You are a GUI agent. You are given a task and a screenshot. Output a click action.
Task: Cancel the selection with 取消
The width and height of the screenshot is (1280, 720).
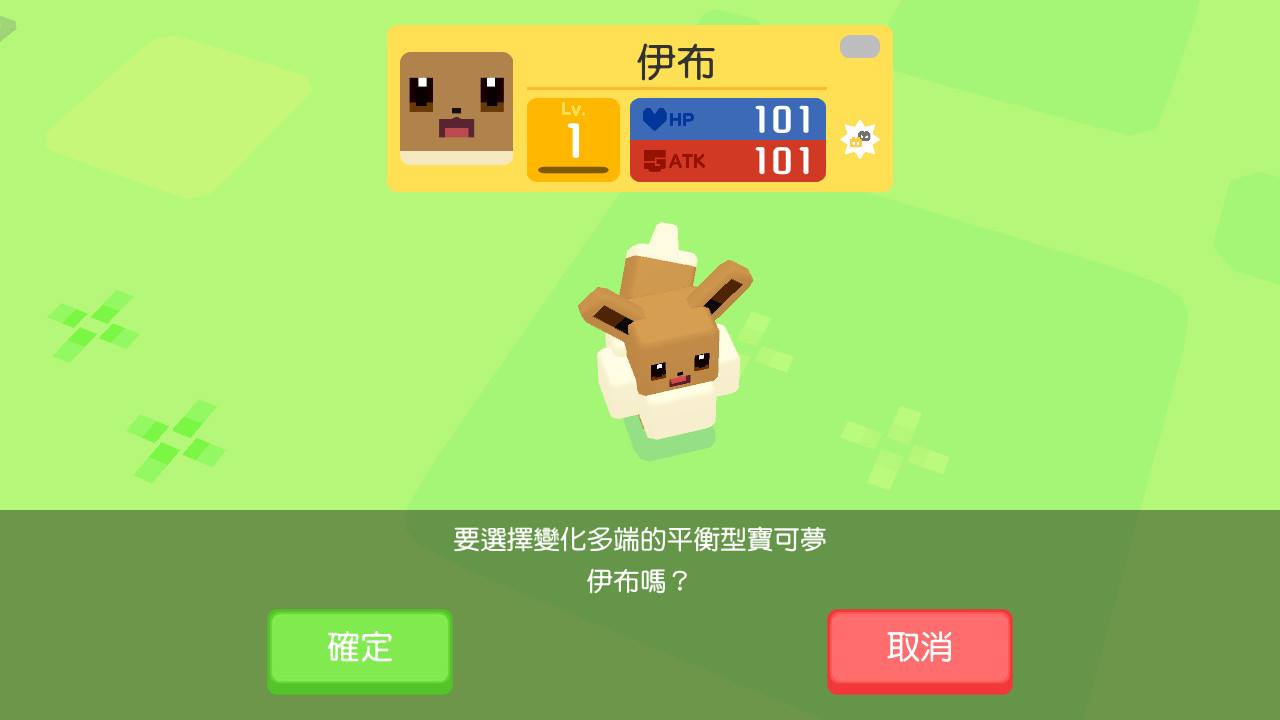click(x=919, y=648)
